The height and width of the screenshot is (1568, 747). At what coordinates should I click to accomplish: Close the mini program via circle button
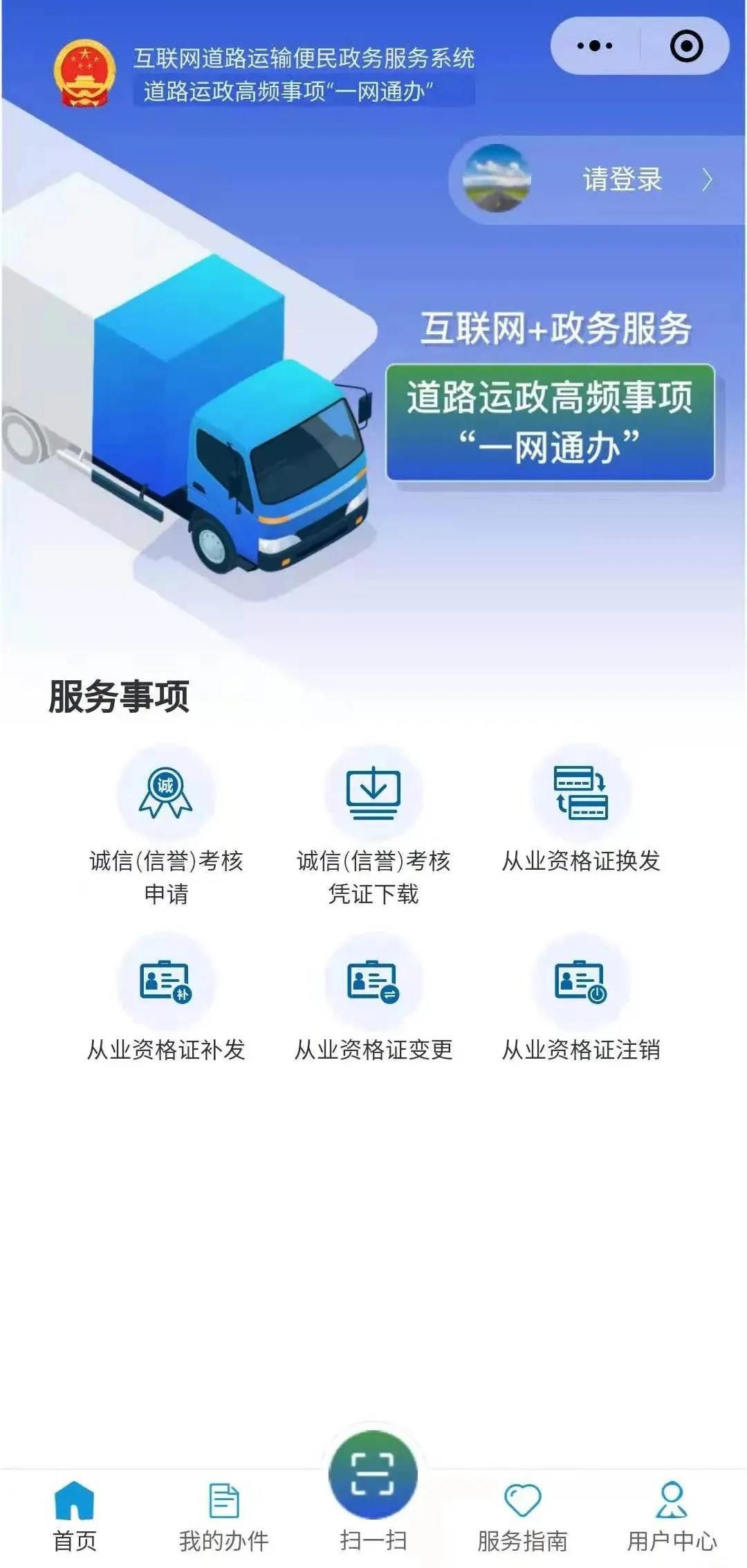pyautogui.click(x=686, y=46)
